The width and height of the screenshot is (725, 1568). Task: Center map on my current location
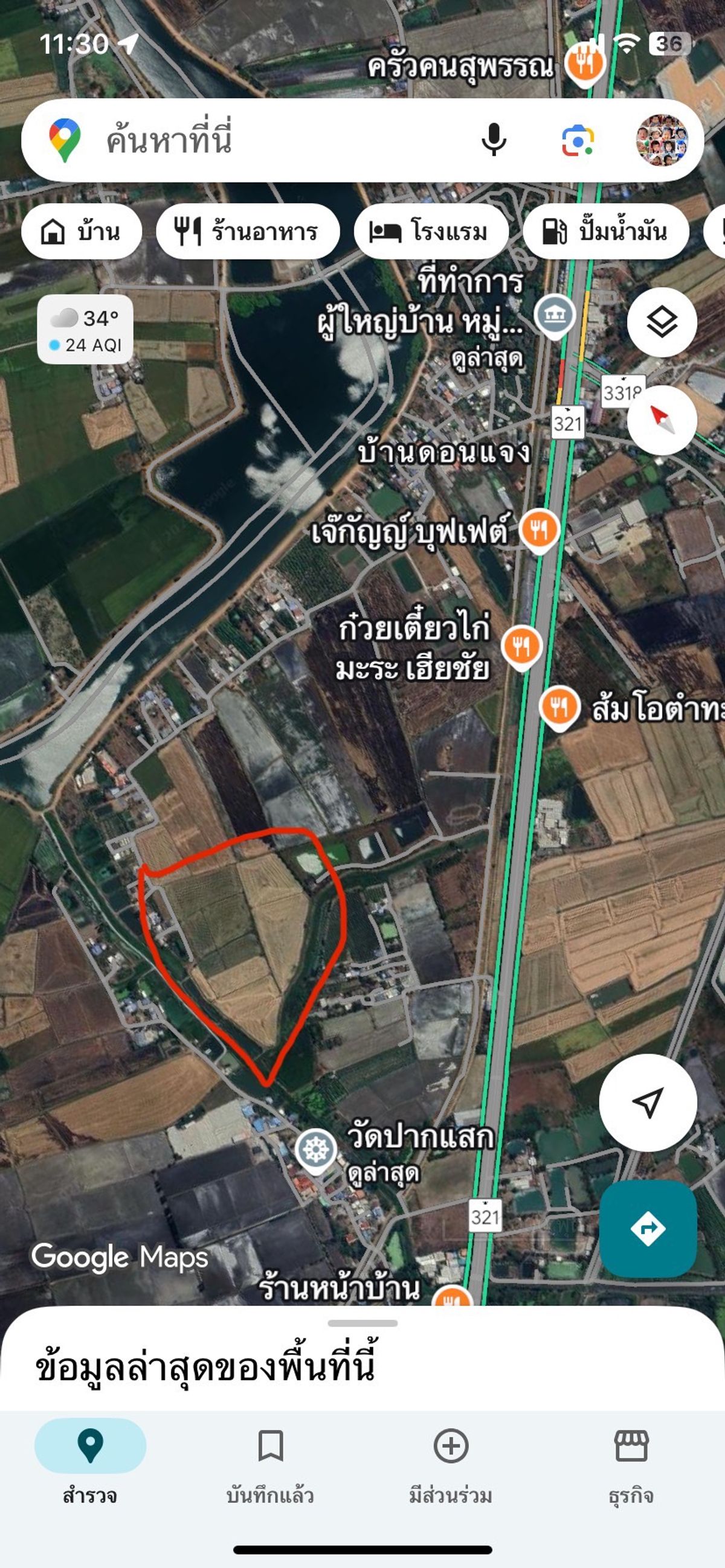pos(648,1102)
